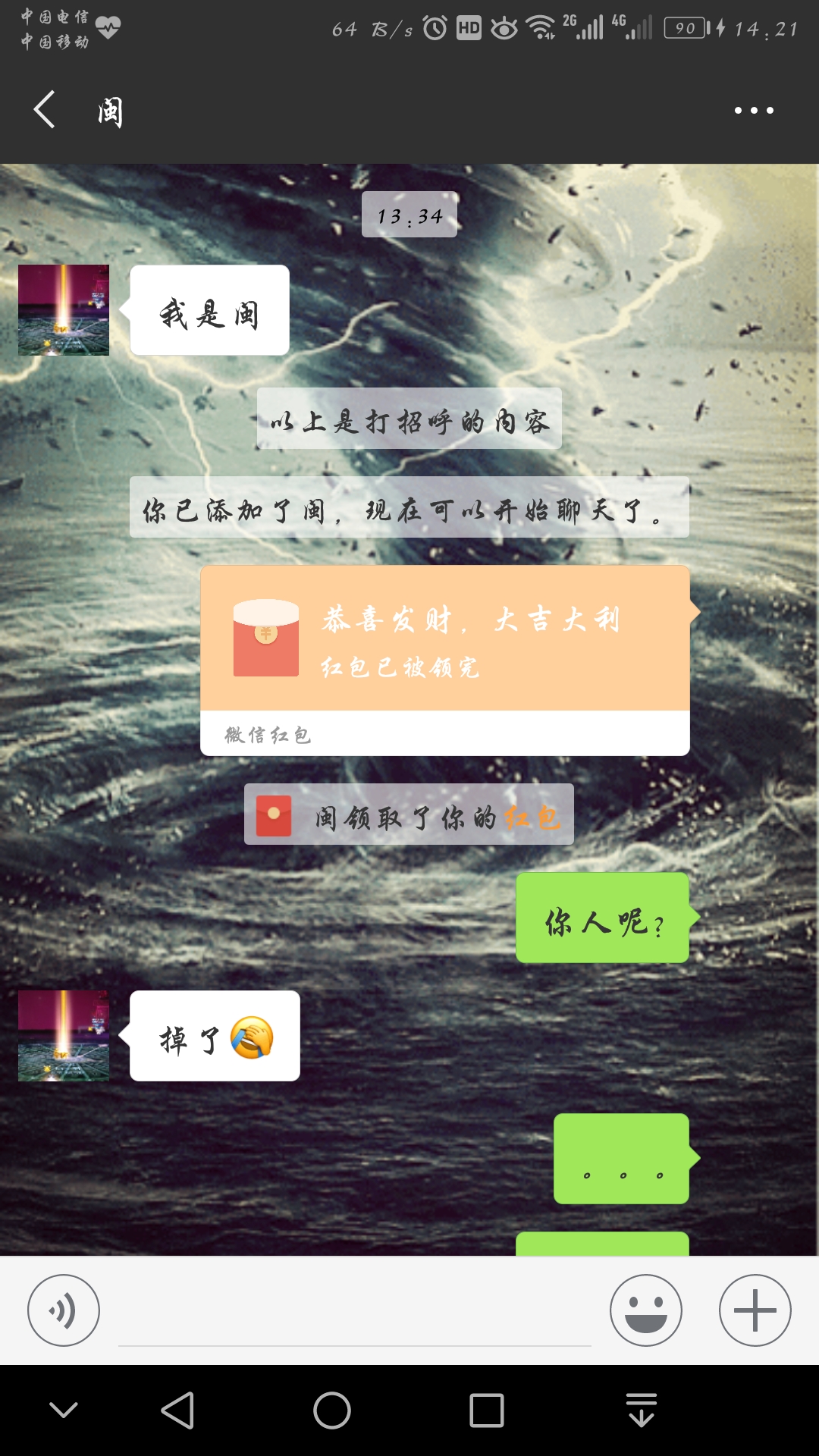819x1456 pixels.
Task: Open the three-dot chat options menu
Action: point(754,111)
